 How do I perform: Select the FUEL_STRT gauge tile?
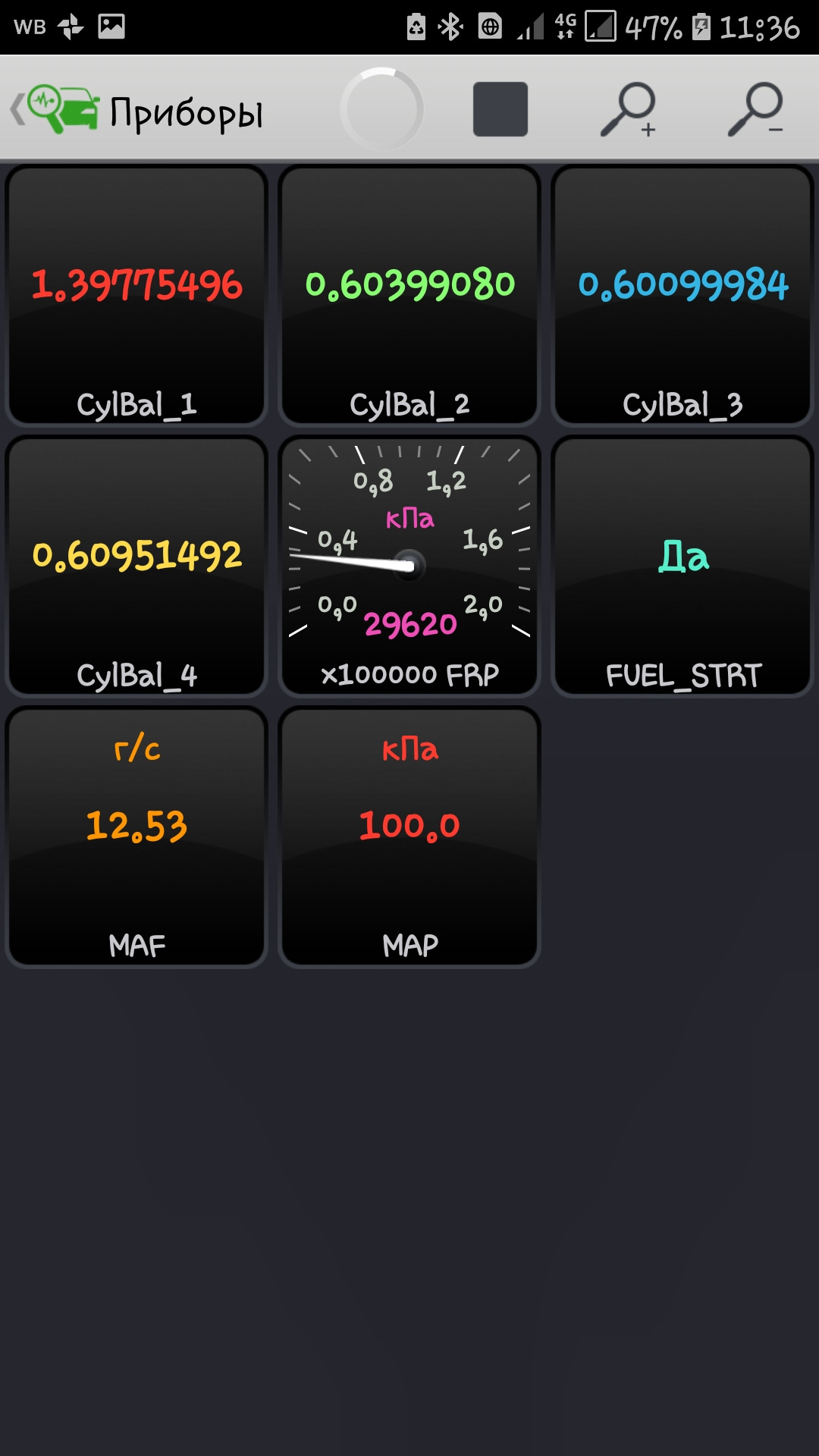click(x=682, y=566)
